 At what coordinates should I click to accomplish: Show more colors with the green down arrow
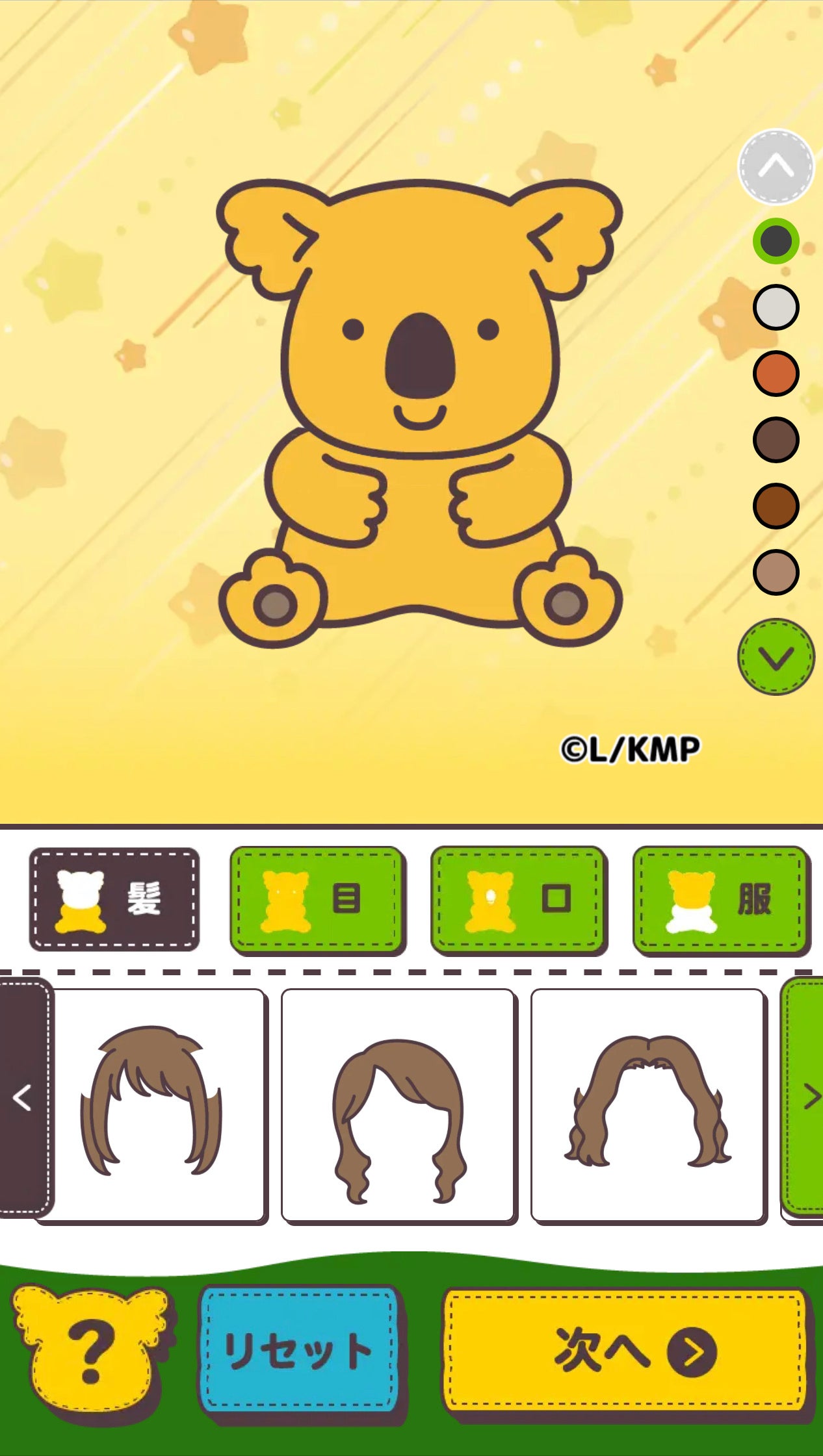click(776, 657)
